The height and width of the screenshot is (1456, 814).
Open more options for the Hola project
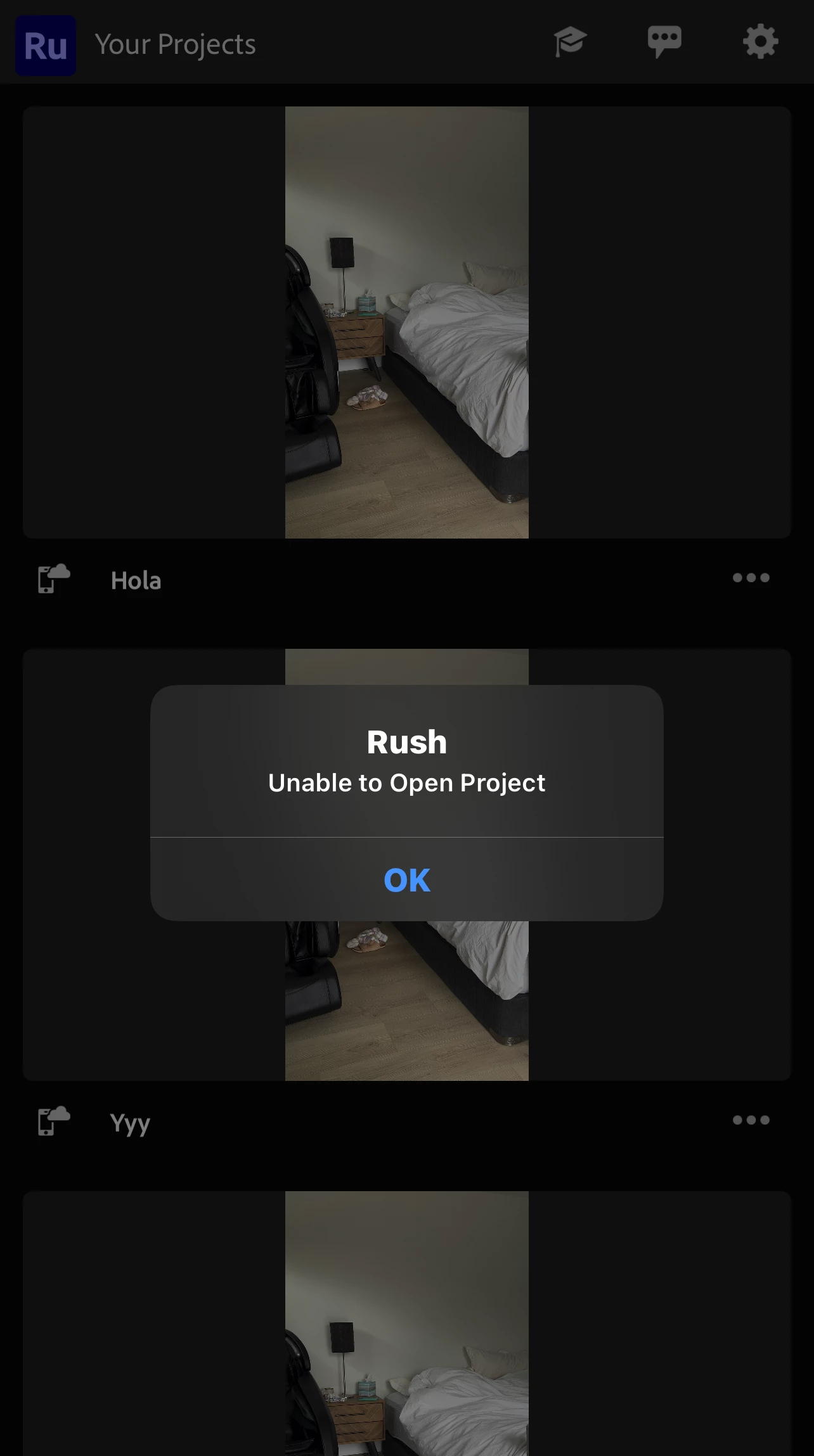click(751, 578)
